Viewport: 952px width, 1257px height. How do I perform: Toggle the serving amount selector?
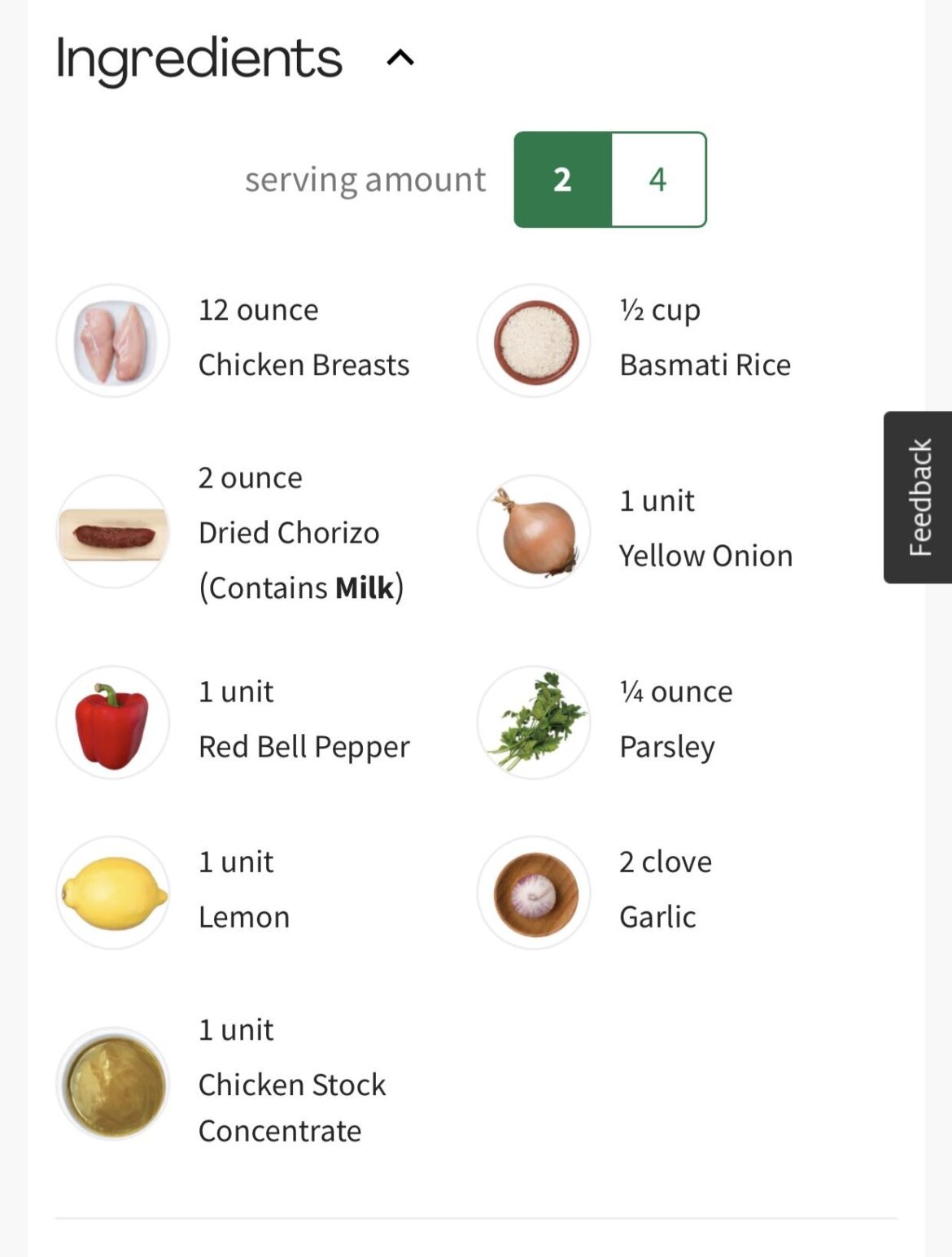pyautogui.click(x=610, y=179)
